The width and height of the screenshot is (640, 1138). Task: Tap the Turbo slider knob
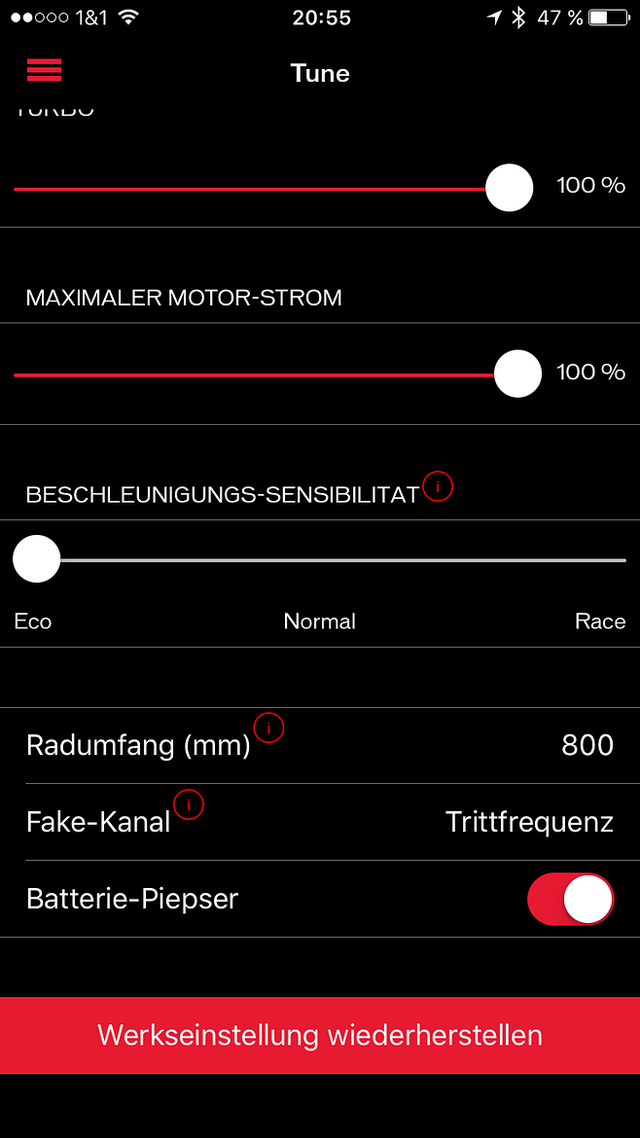coord(509,187)
